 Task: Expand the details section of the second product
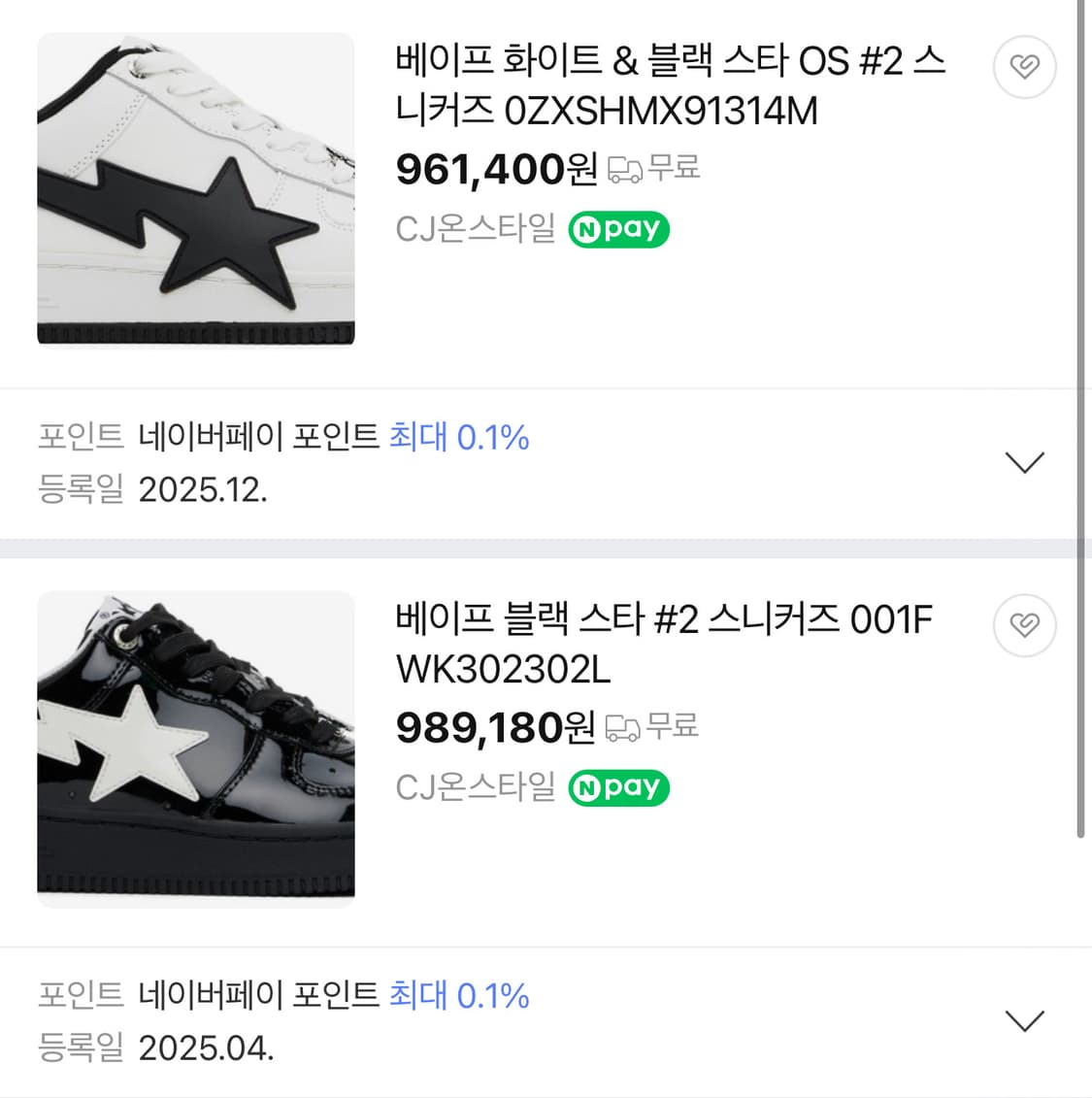tap(1024, 1019)
